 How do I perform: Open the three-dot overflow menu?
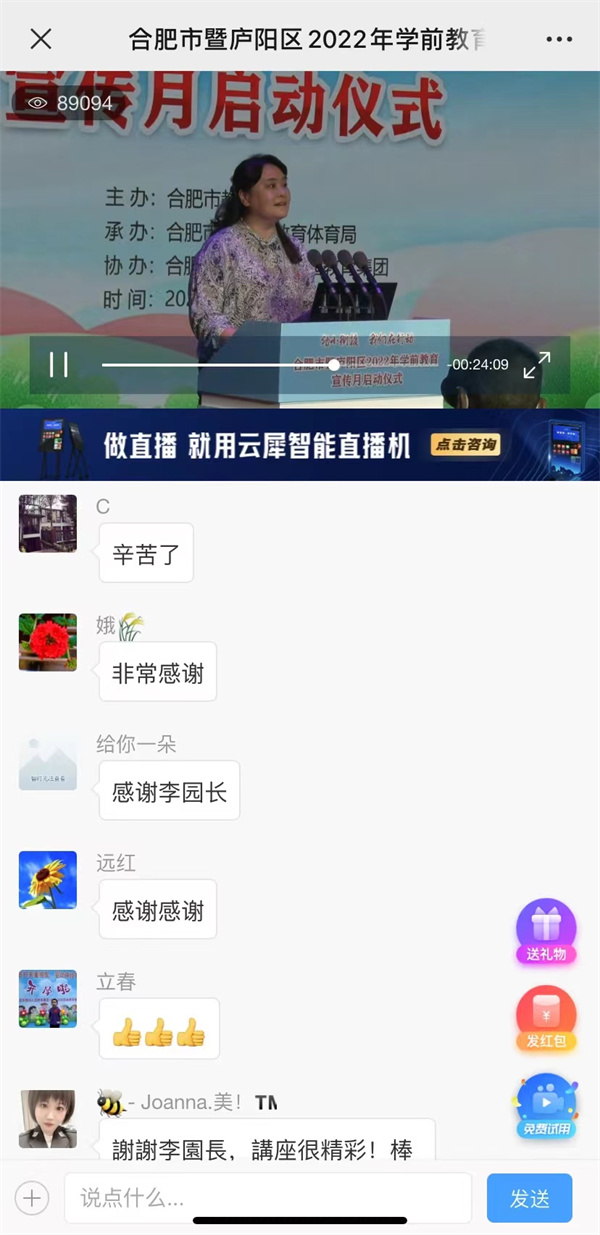[x=559, y=39]
